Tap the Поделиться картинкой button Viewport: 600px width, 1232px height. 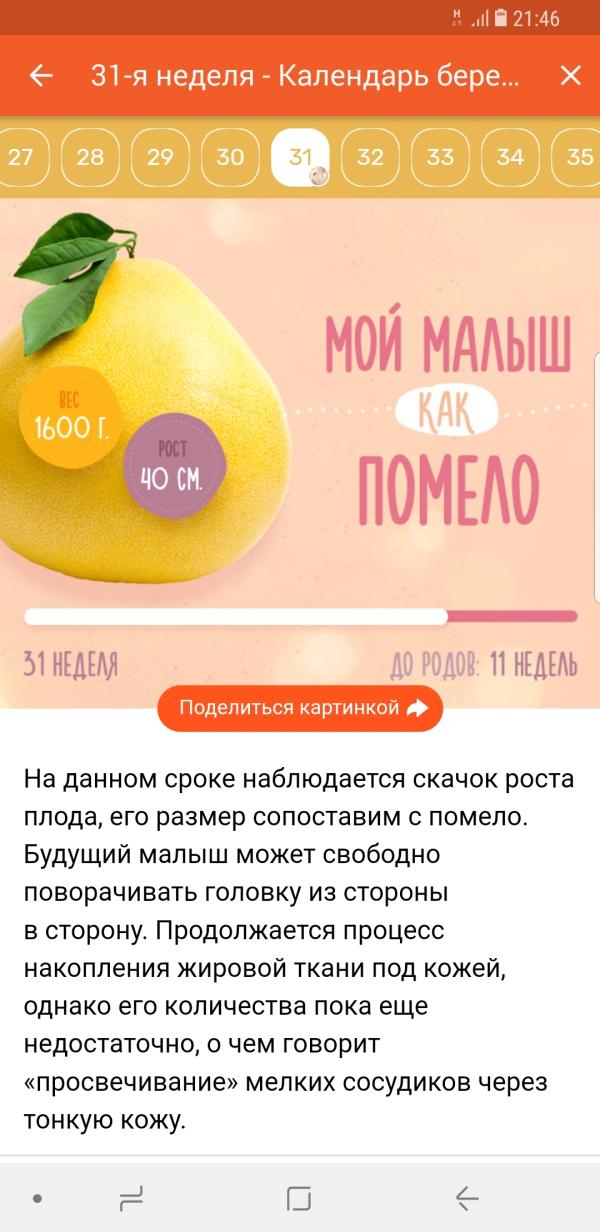point(300,708)
